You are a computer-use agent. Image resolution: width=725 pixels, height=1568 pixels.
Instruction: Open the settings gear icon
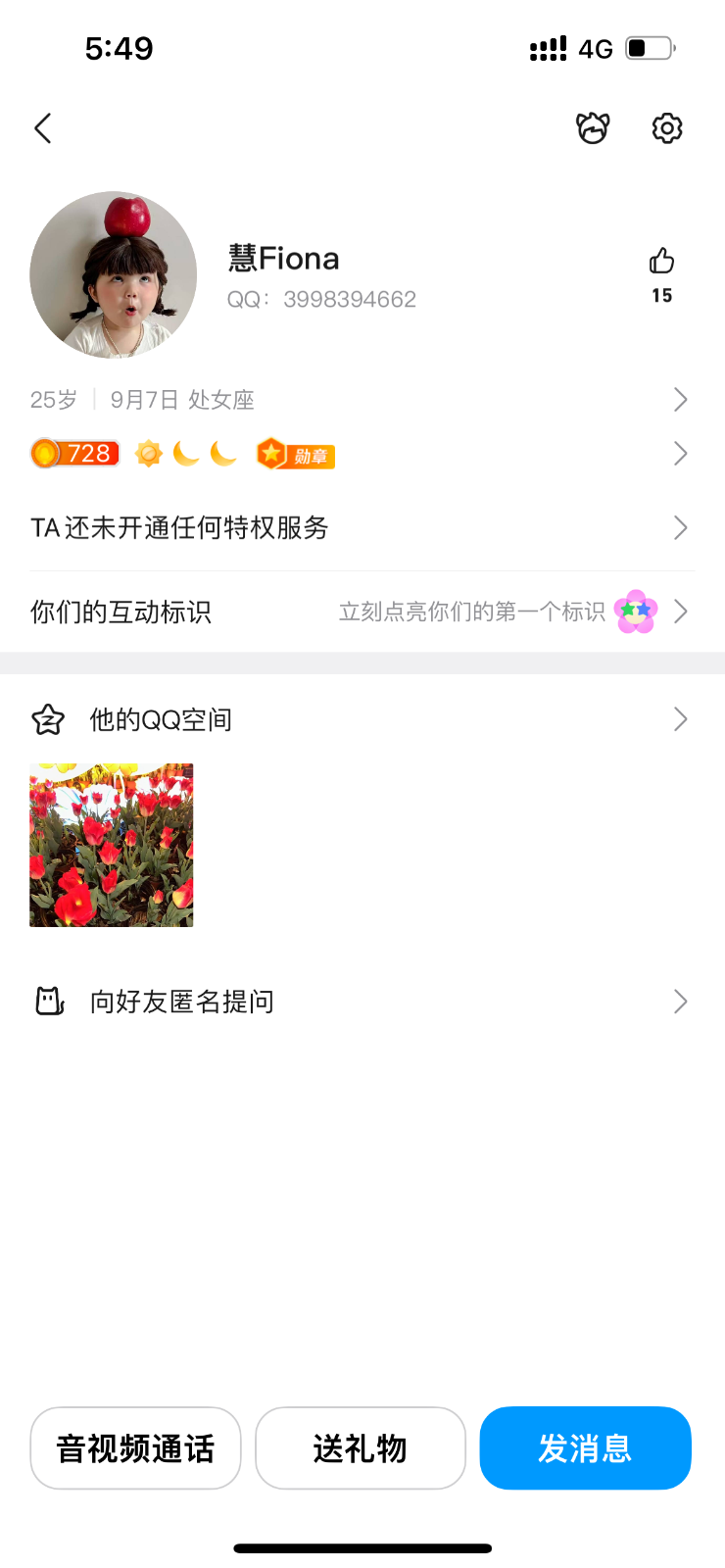(667, 128)
